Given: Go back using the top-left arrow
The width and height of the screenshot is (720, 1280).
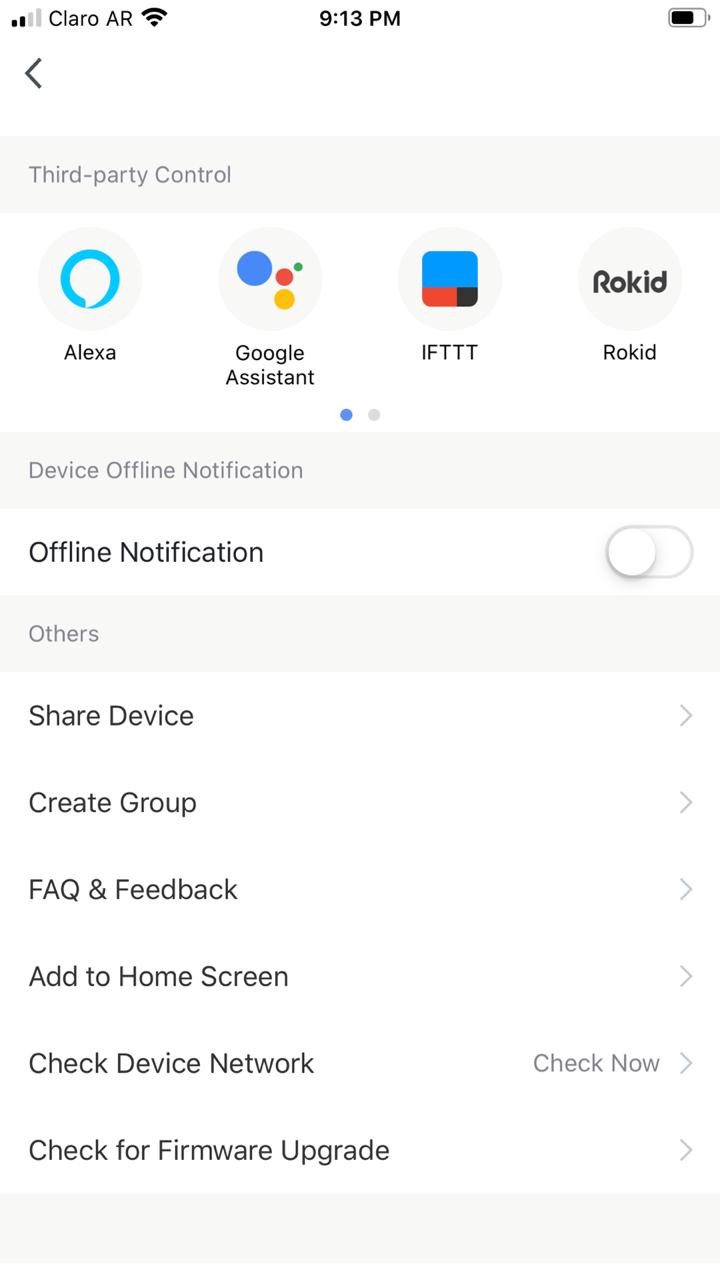Looking at the screenshot, I should click(x=34, y=73).
